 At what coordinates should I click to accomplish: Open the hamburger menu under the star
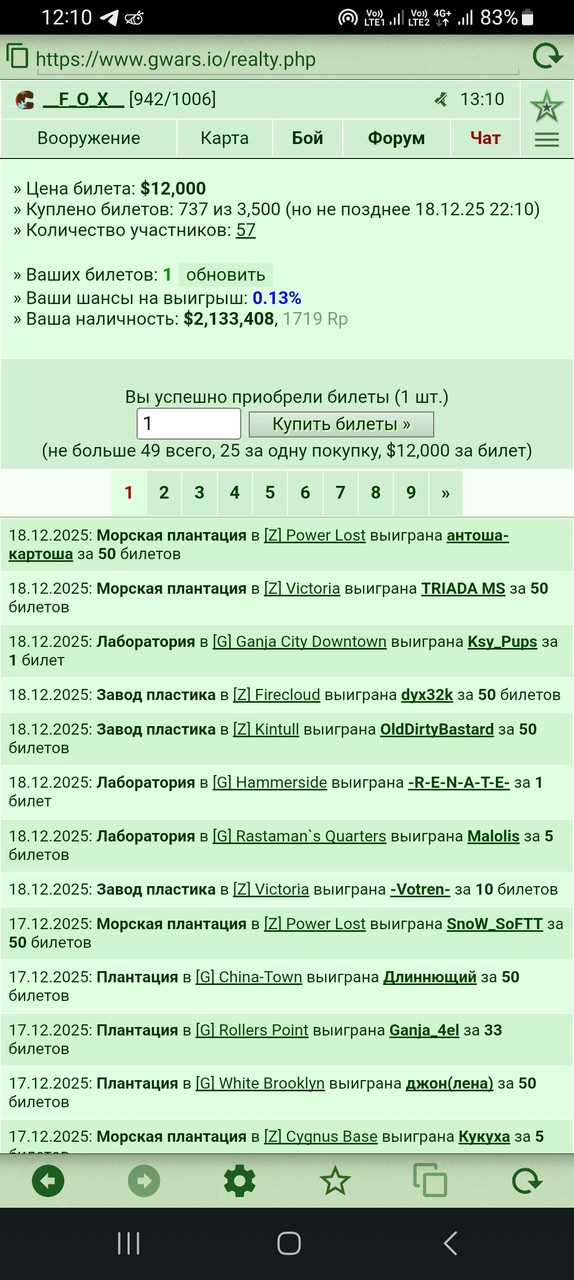547,140
